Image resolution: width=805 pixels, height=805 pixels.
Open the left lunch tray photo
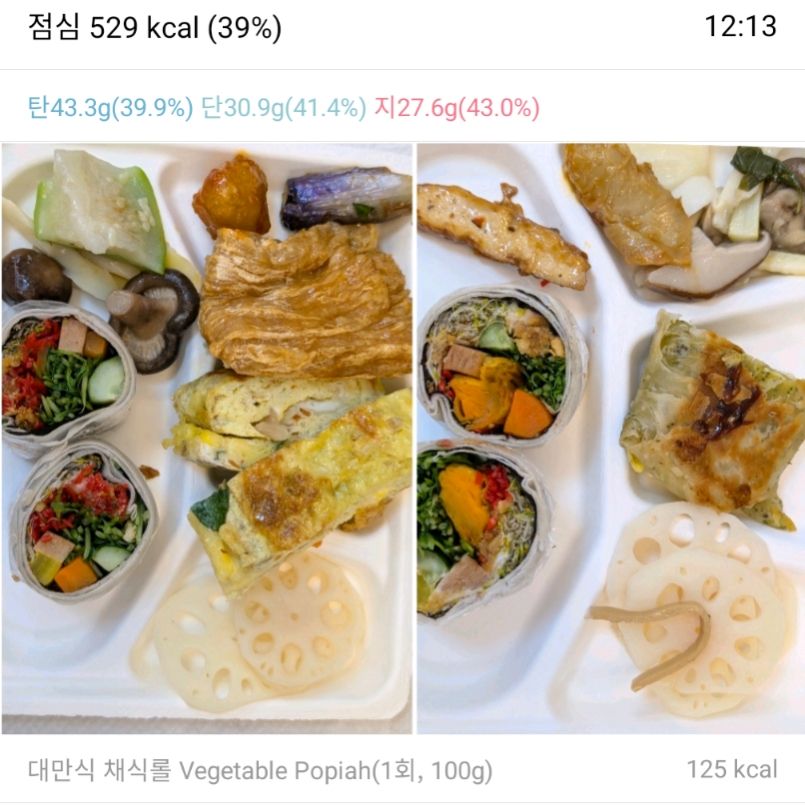(207, 438)
